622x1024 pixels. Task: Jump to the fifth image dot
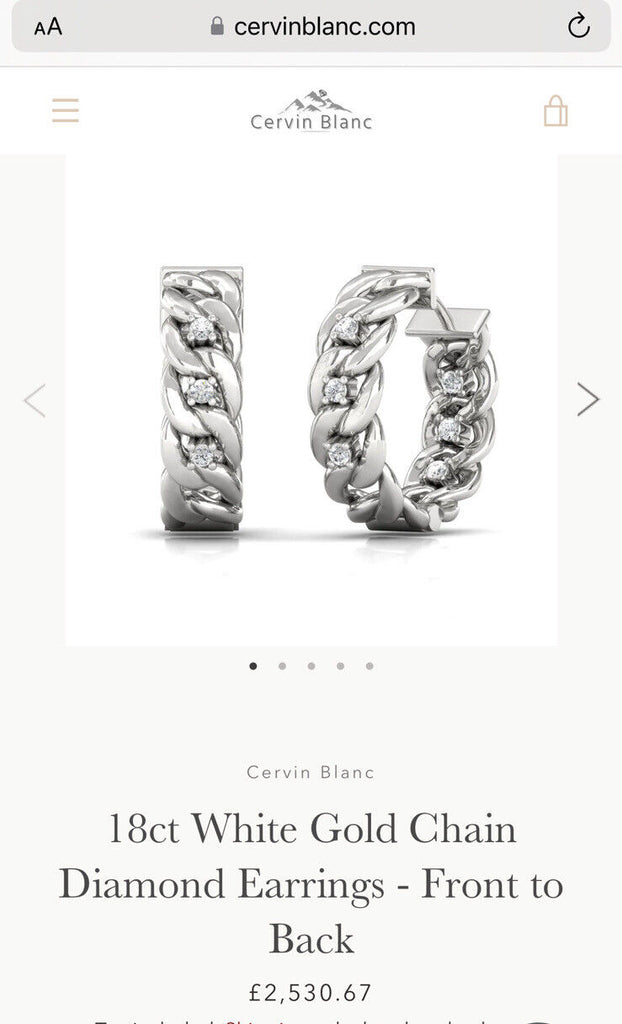click(370, 666)
